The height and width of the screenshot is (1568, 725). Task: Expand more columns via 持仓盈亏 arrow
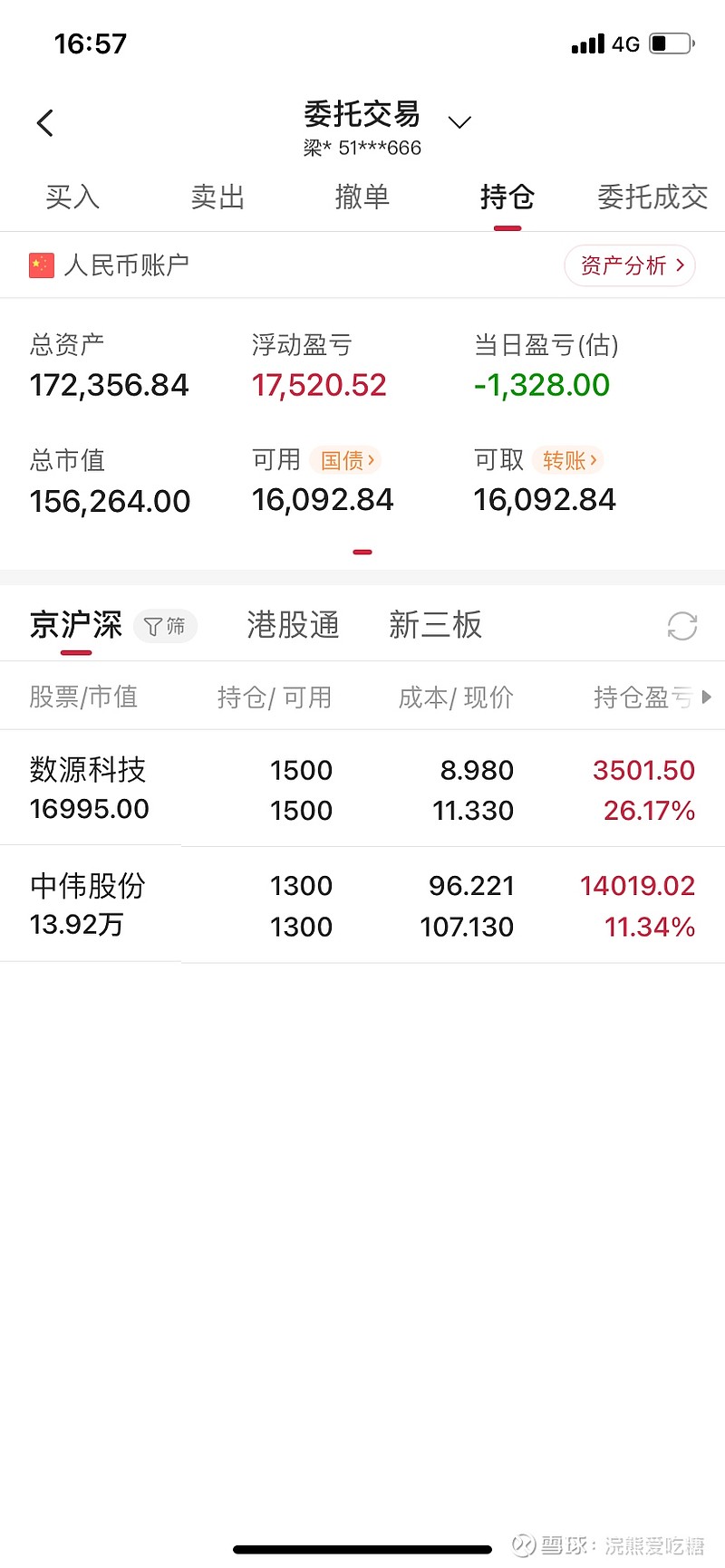pos(707,697)
